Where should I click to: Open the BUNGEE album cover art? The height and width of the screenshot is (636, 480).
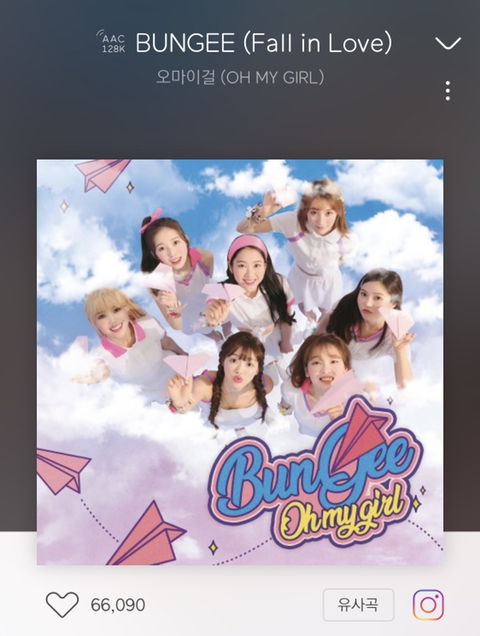point(240,362)
